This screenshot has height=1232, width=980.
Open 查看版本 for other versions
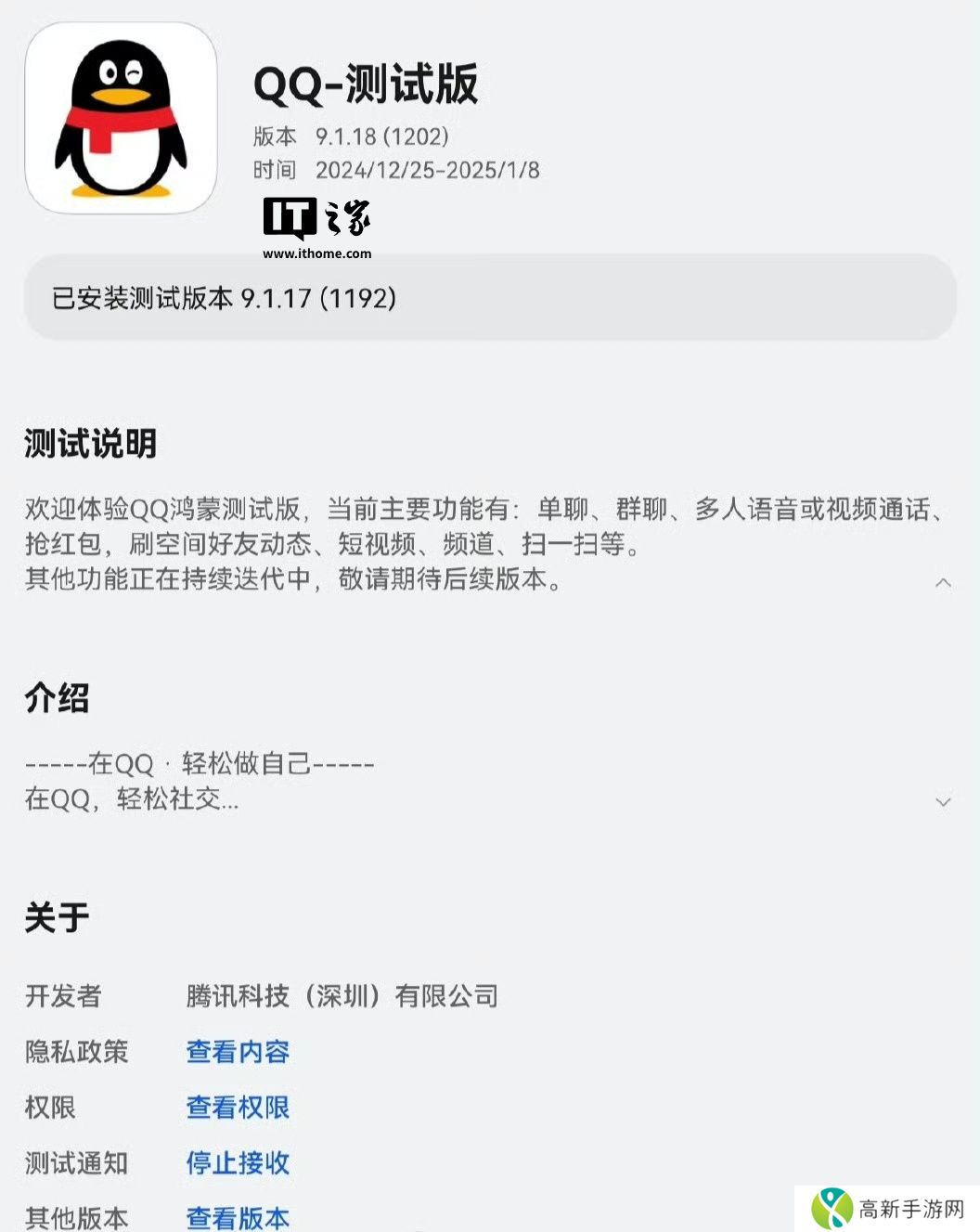(x=238, y=1217)
